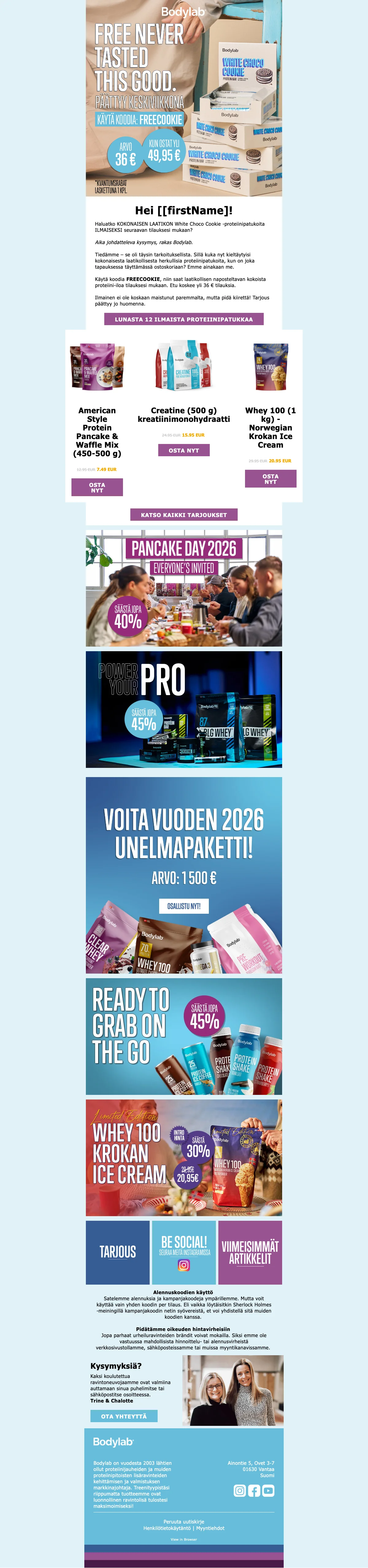
Task: Tap the Ota yhteyttä button
Action: [x=124, y=1416]
